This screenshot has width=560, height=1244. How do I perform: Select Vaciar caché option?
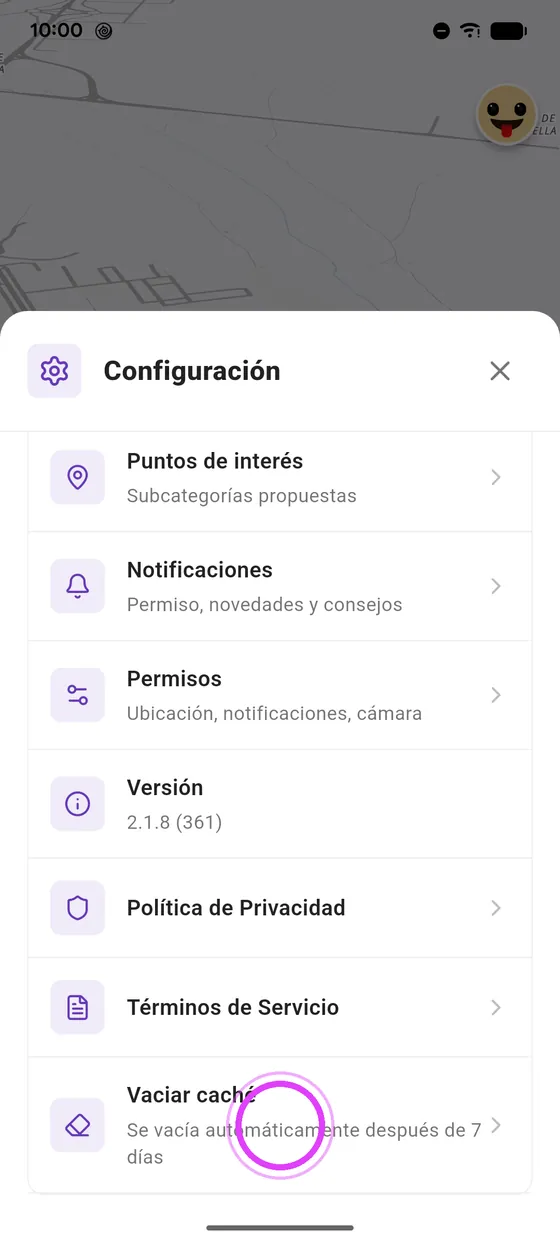coord(280,1125)
